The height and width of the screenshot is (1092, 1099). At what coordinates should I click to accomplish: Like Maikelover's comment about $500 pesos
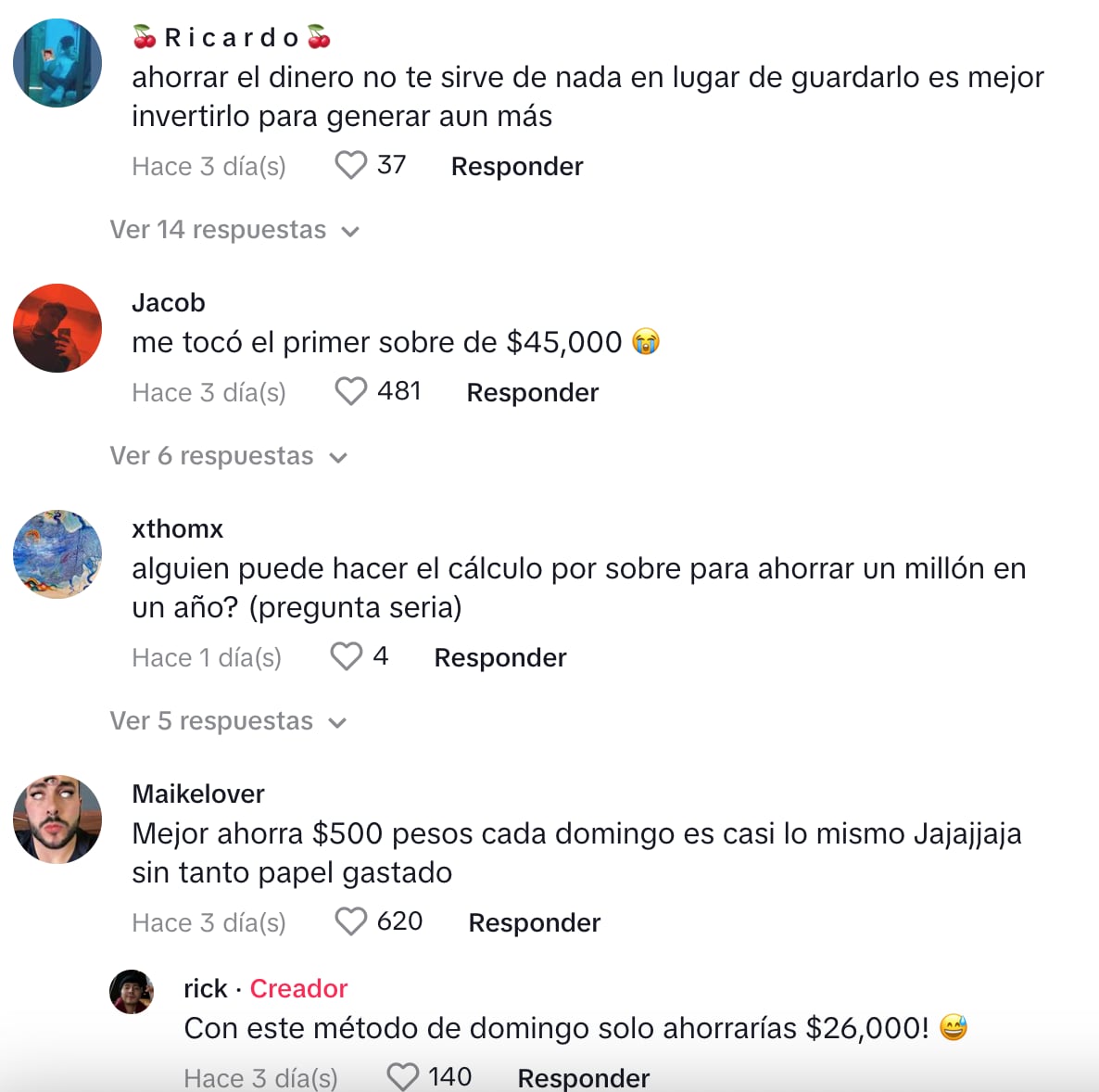coord(351,922)
